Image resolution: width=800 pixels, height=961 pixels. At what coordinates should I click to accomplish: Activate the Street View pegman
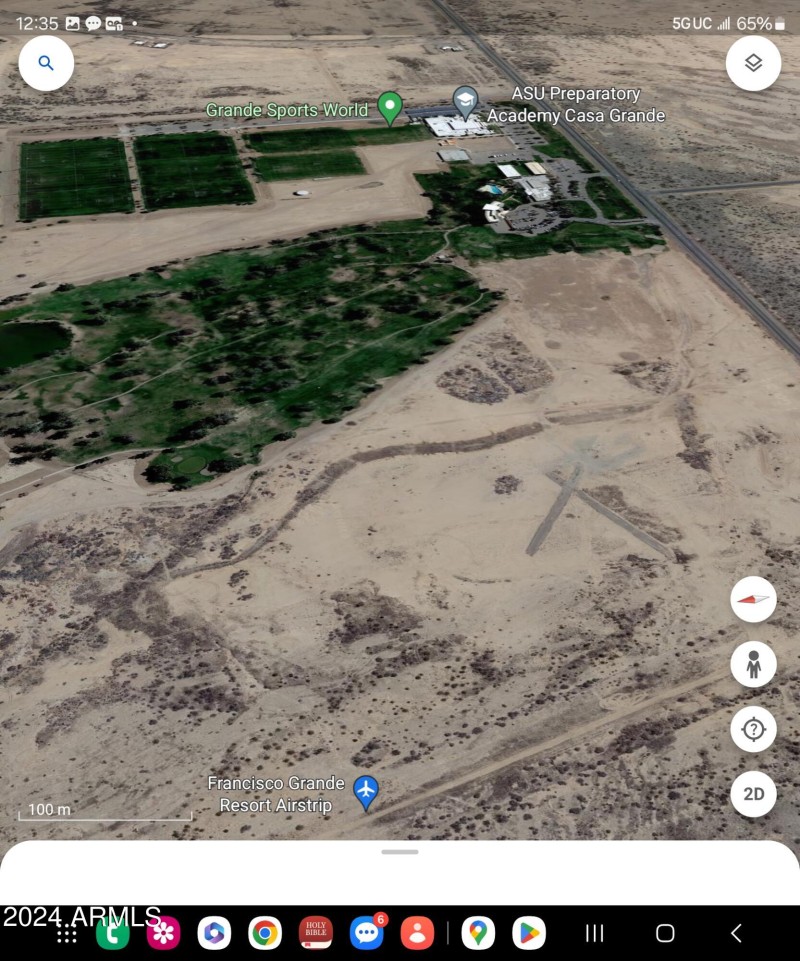(x=753, y=665)
